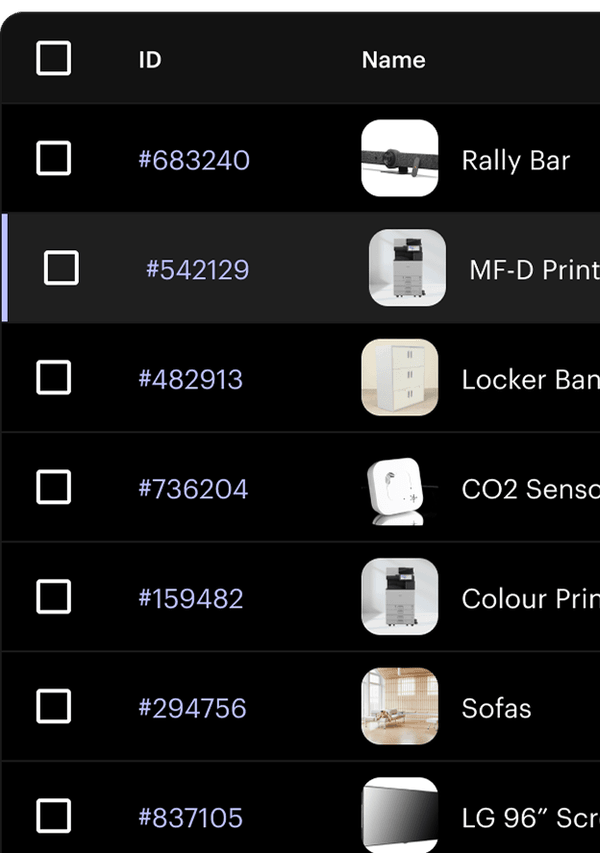Screen dimensions: 600x853
Task: Open asset ID #482913
Action: (x=190, y=379)
